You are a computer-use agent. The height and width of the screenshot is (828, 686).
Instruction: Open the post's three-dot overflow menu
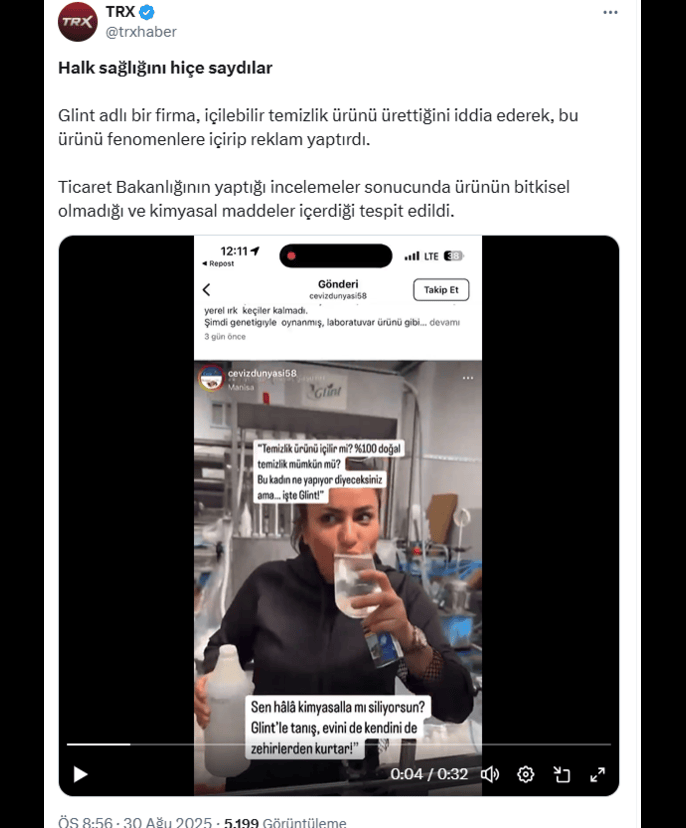pyautogui.click(x=610, y=13)
